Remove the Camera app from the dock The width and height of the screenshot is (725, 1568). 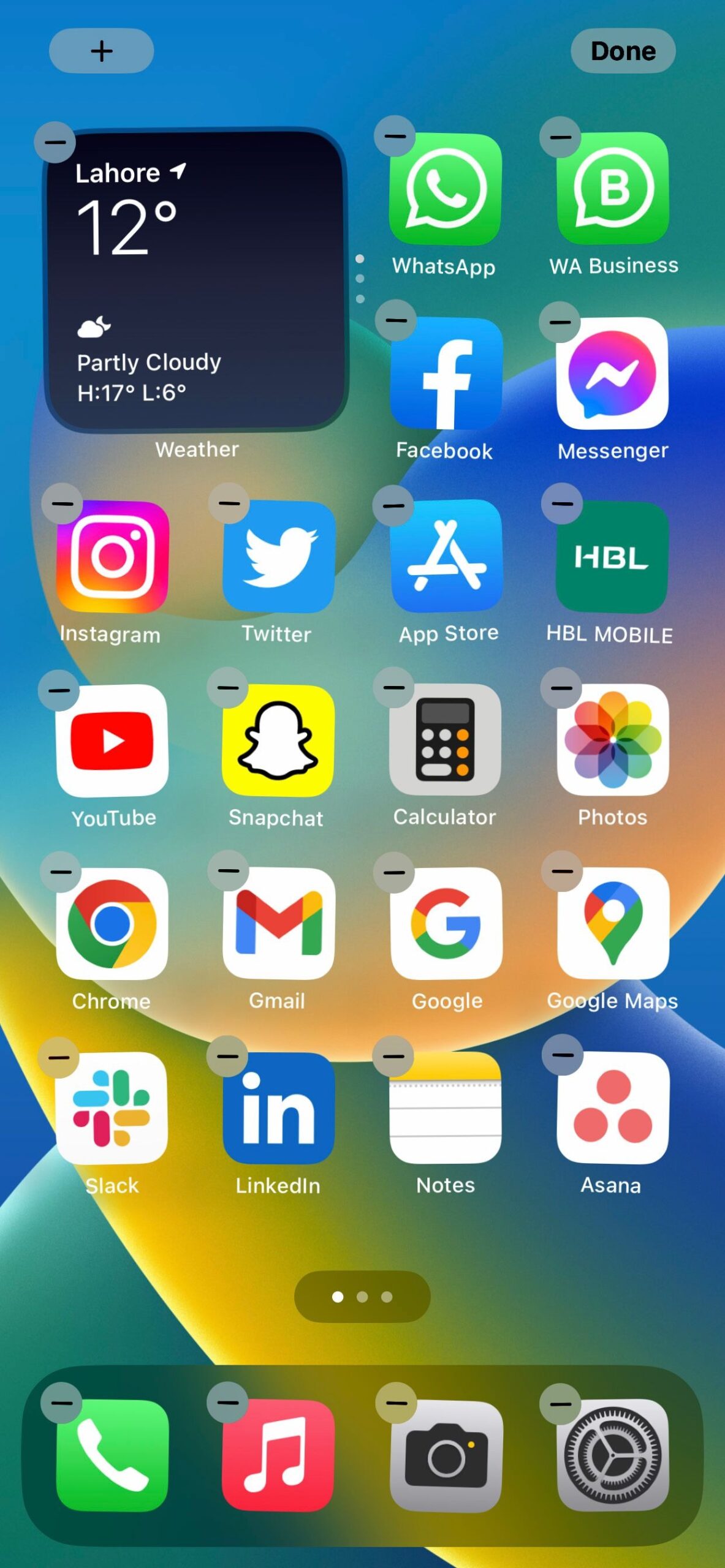396,1403
